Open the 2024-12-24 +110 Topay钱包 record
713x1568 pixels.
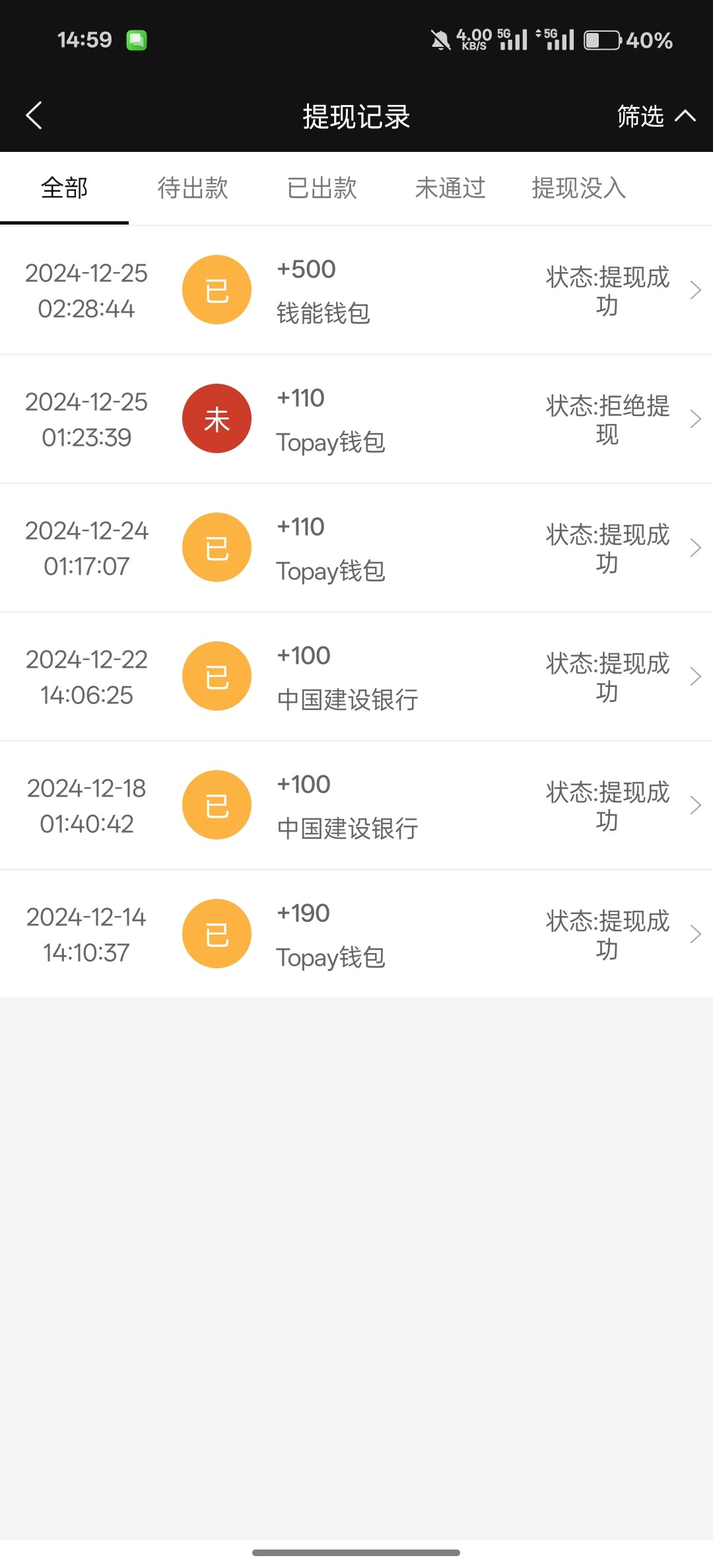click(356, 548)
